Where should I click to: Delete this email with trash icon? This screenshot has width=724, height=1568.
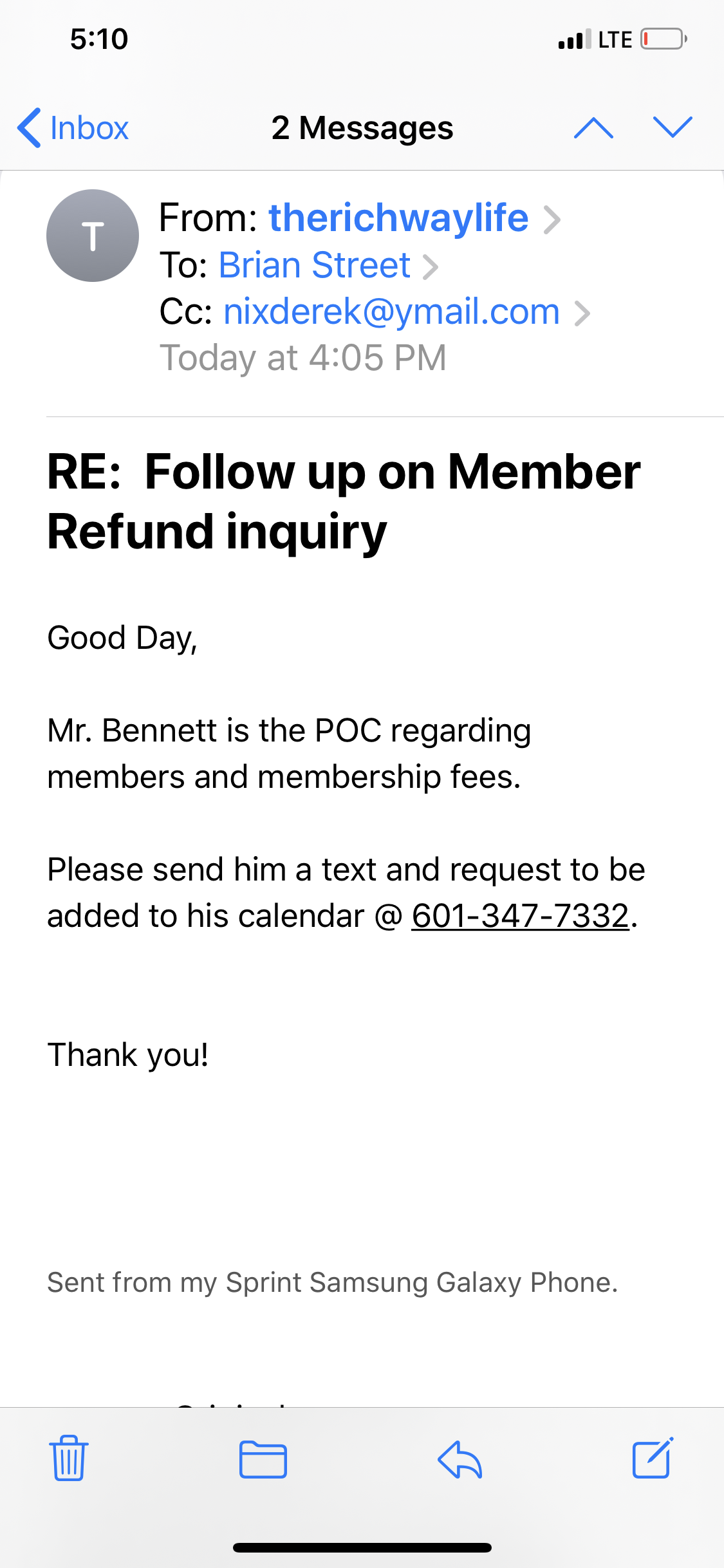pyautogui.click(x=68, y=1459)
